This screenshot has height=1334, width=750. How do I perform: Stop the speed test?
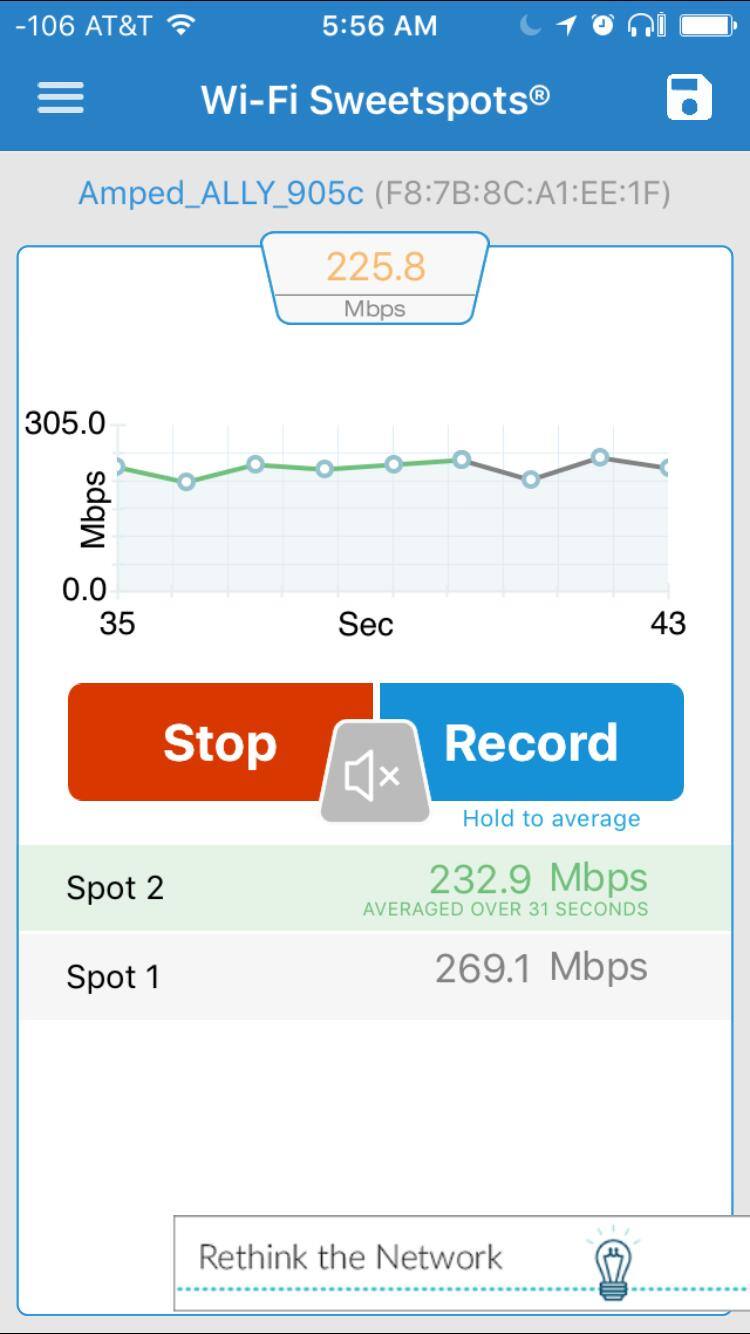200,742
